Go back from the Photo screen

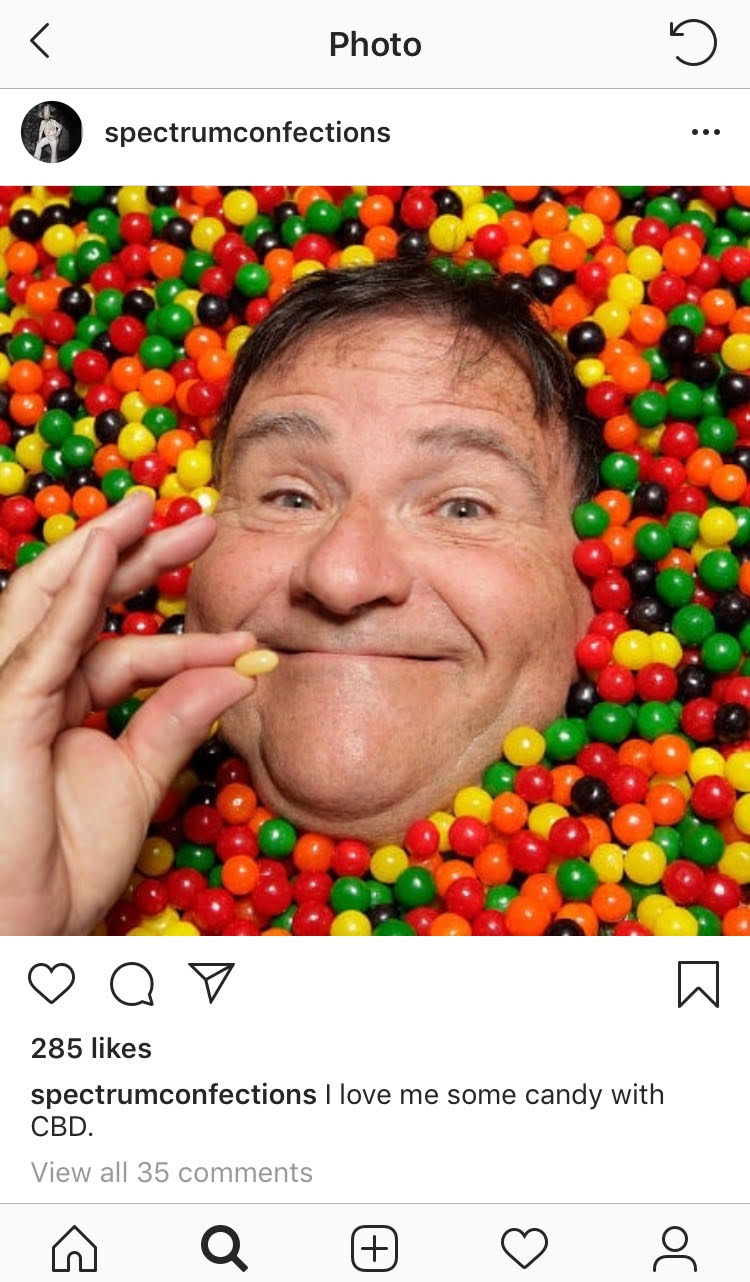pos(40,43)
